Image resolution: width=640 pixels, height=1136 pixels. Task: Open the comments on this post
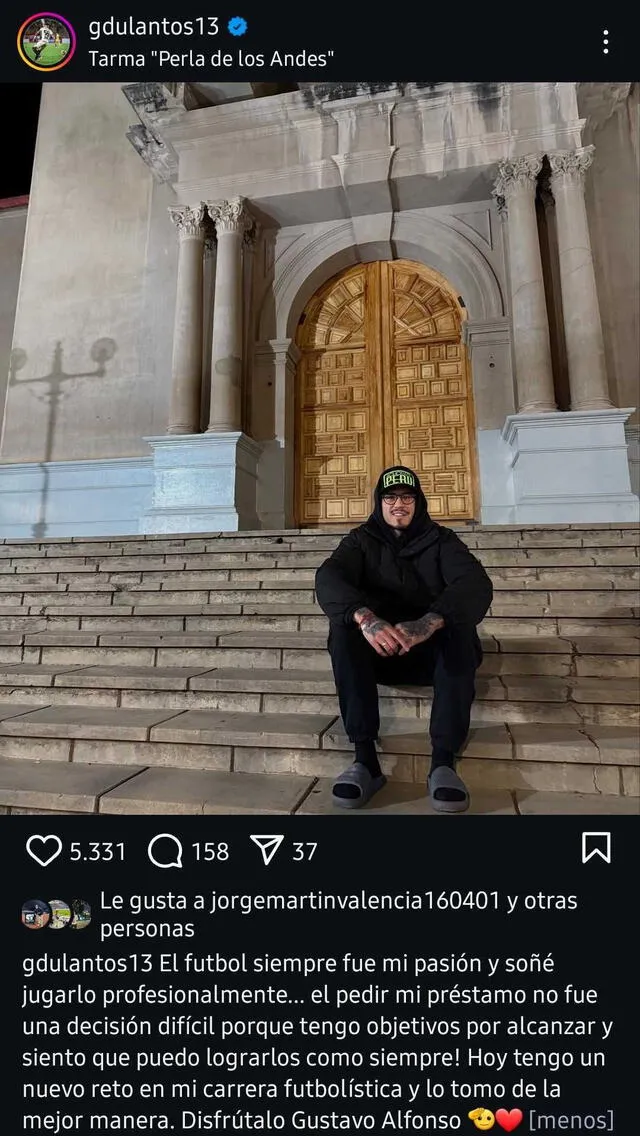(165, 851)
